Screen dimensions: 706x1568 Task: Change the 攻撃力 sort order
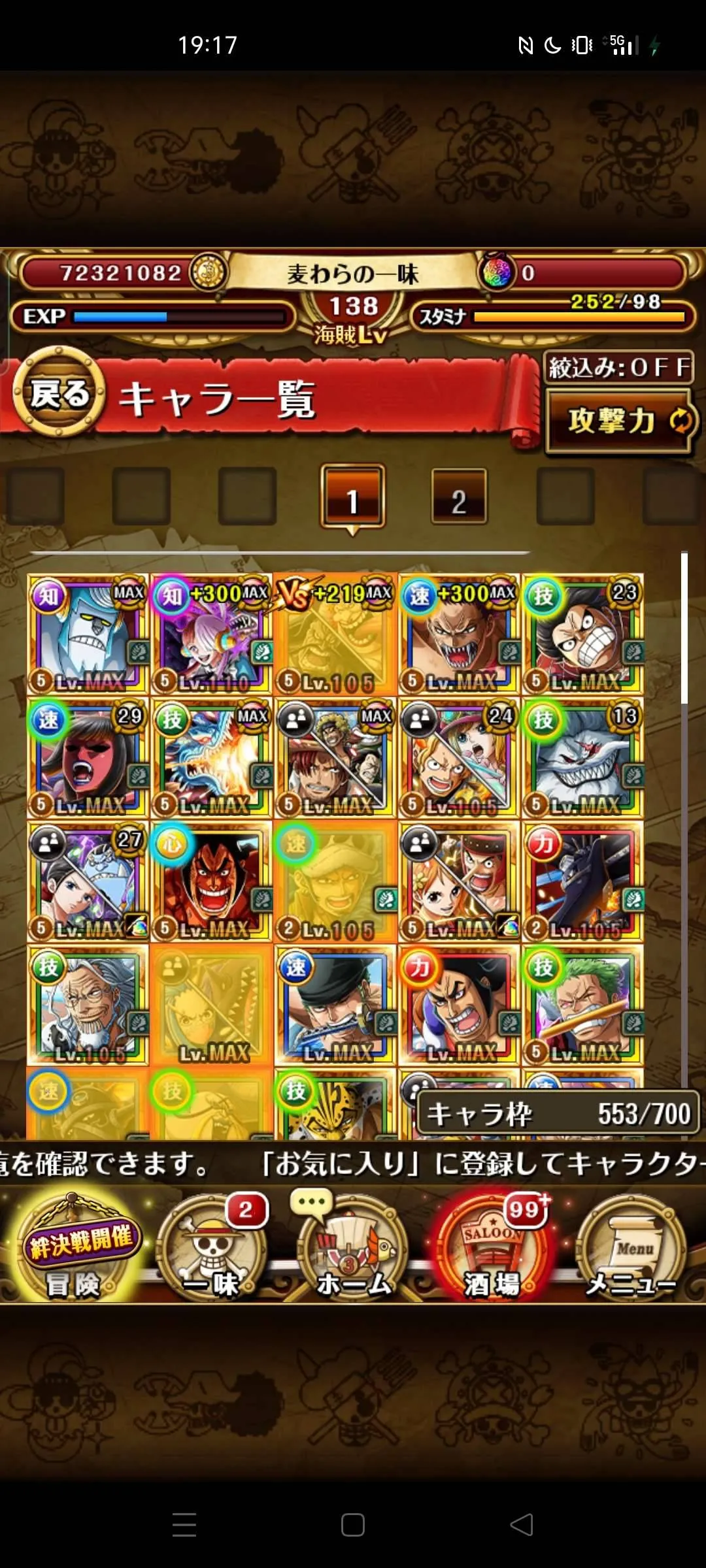click(x=618, y=421)
